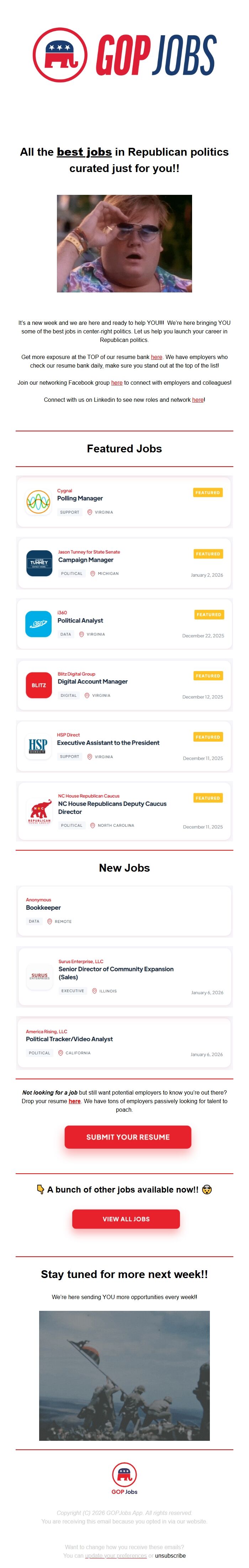This screenshot has height=1568, width=249.
Task: Tap the Submit Your Resume button
Action: coord(128,1137)
